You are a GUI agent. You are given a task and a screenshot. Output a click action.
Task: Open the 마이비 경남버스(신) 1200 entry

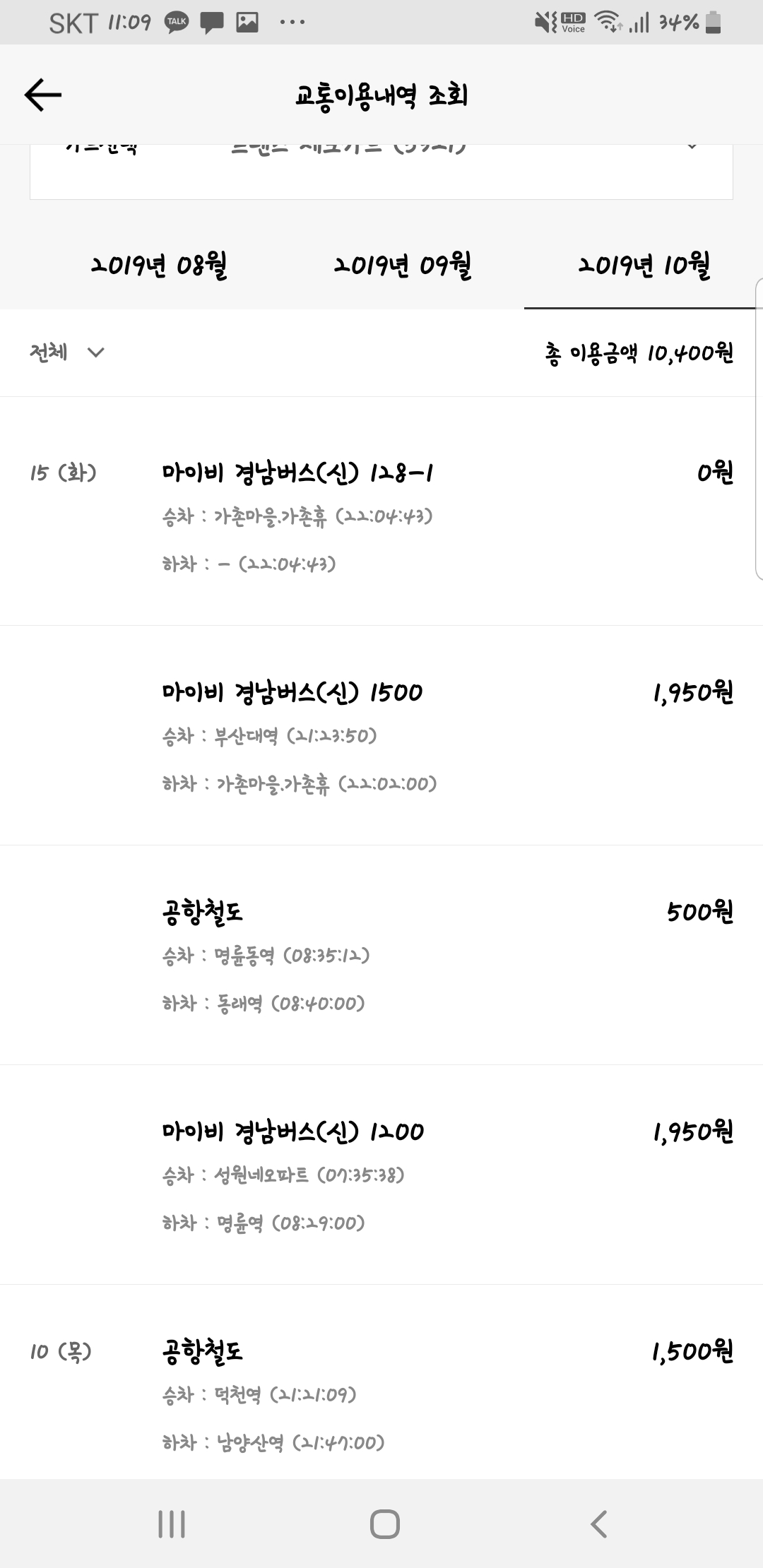(381, 1175)
